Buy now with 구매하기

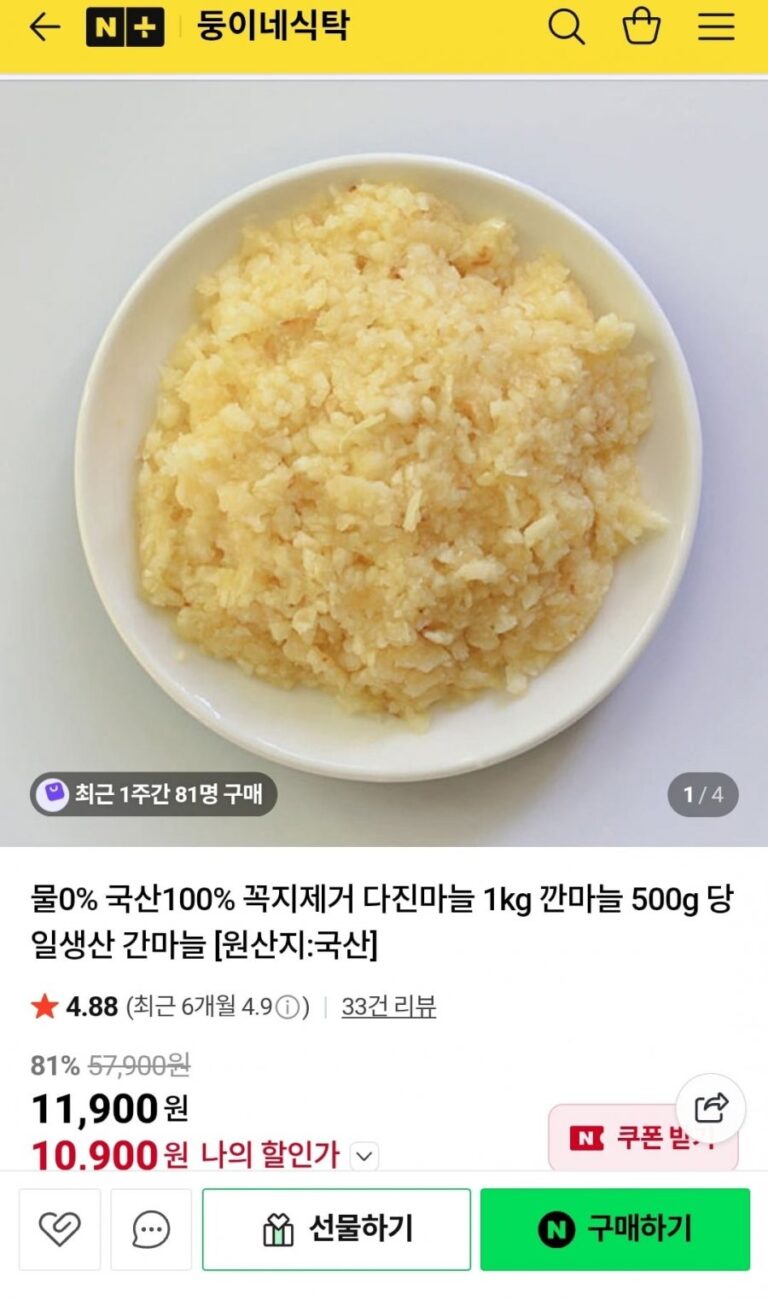[x=614, y=1229]
